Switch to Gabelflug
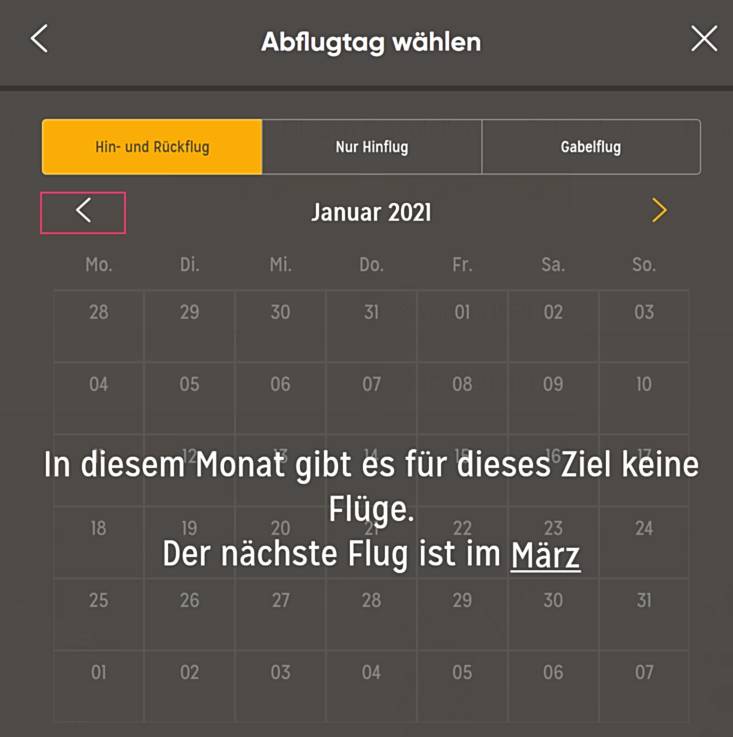Screen dimensions: 733x737 (x=590, y=147)
